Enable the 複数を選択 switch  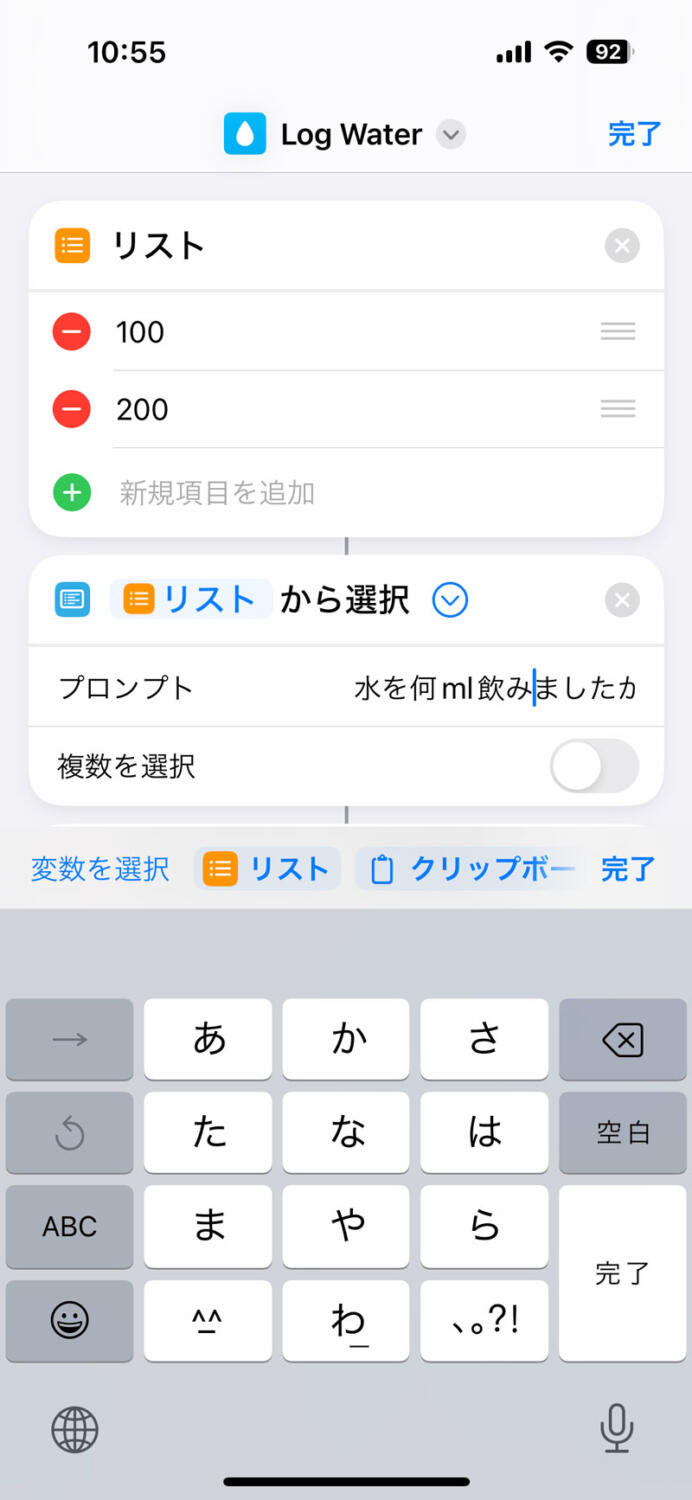pos(594,767)
